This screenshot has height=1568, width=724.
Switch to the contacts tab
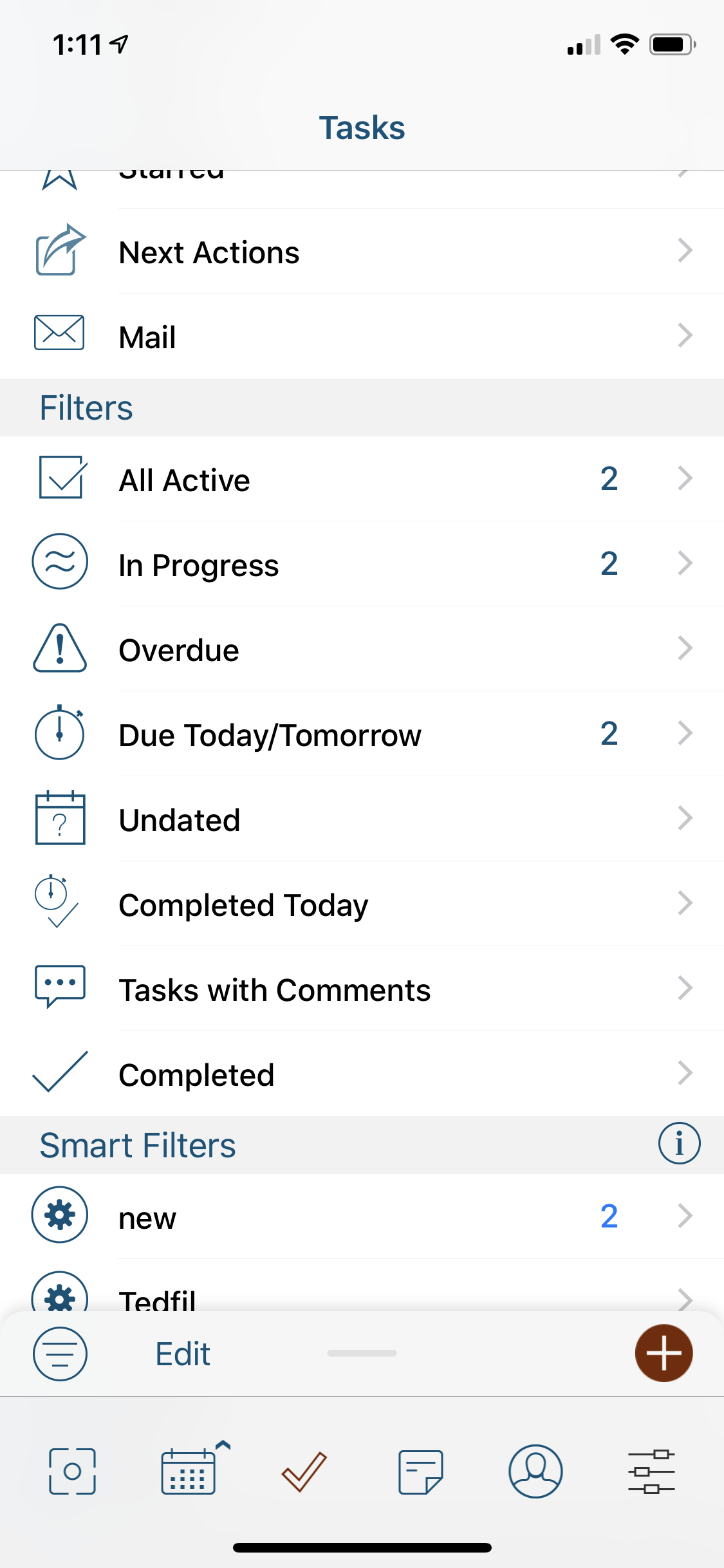pos(535,1471)
